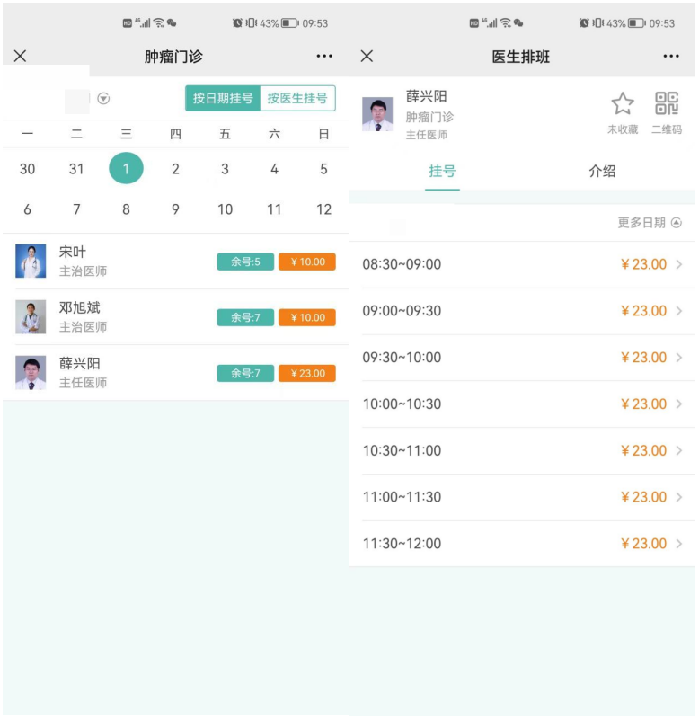Switch to the 介绍 tab
This screenshot has height=719, width=699.
tap(602, 171)
